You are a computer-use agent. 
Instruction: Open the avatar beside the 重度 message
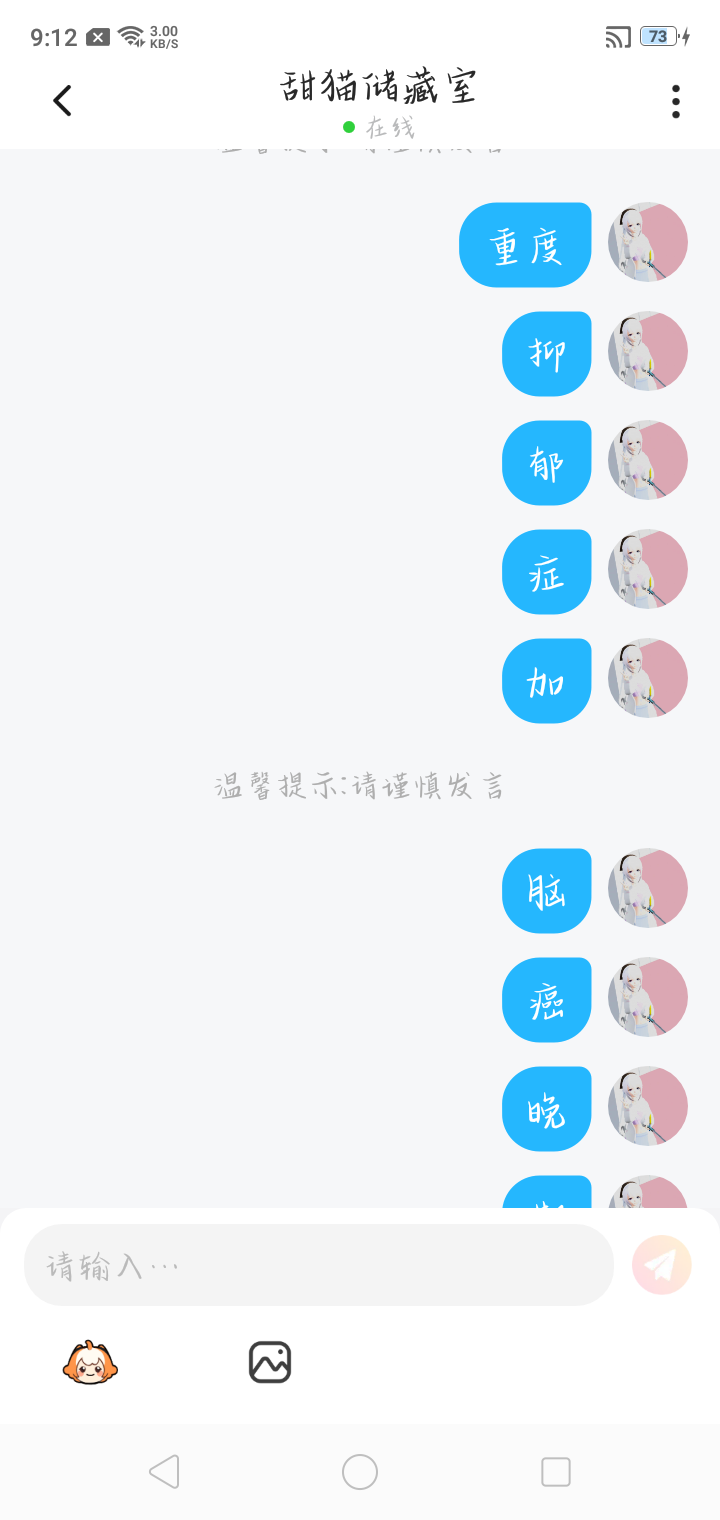pos(648,243)
